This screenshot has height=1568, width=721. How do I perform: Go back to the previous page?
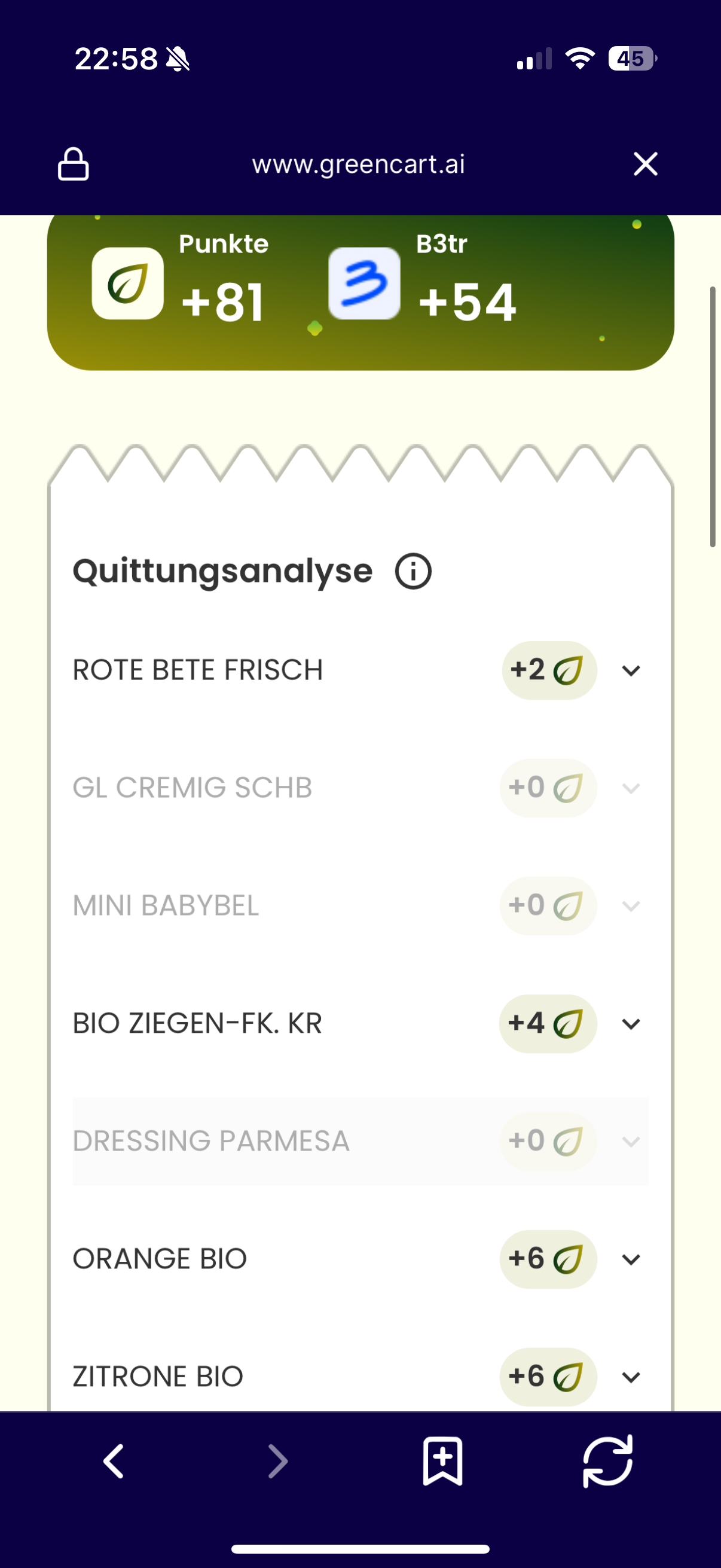(x=114, y=1461)
